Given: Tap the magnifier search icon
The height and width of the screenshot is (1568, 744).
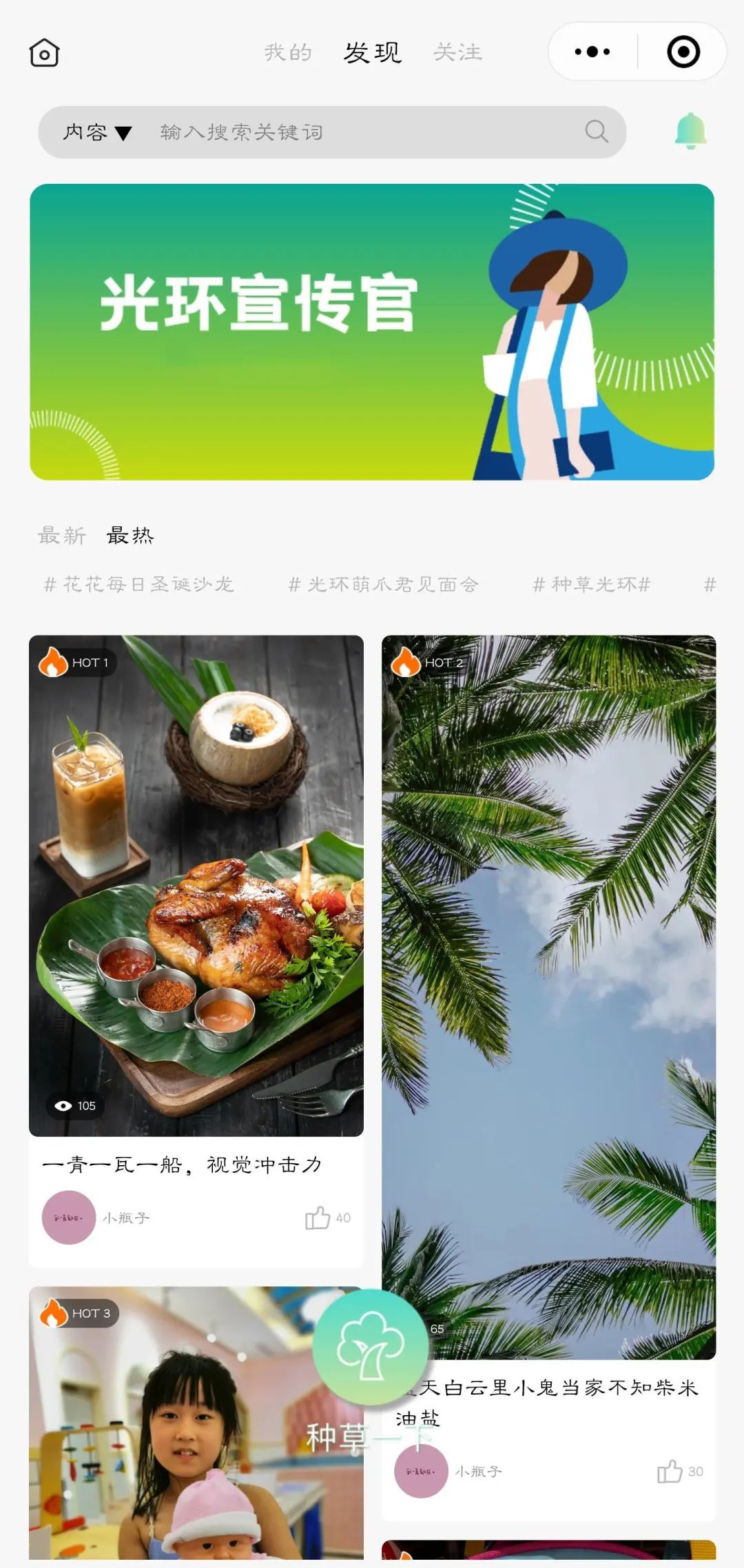Looking at the screenshot, I should [596, 132].
